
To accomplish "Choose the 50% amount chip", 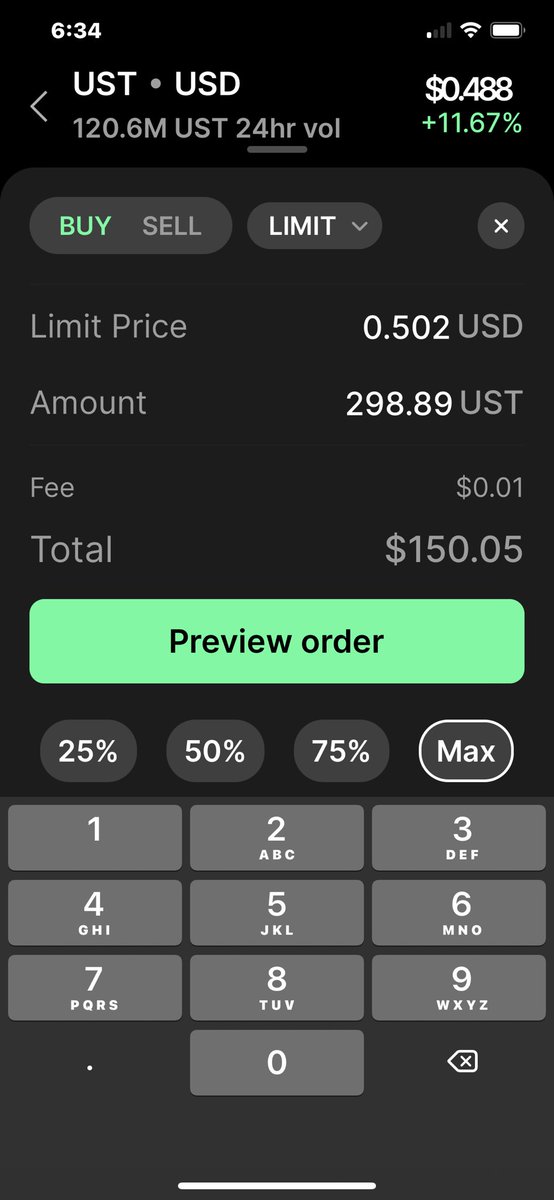I will pyautogui.click(x=215, y=752).
